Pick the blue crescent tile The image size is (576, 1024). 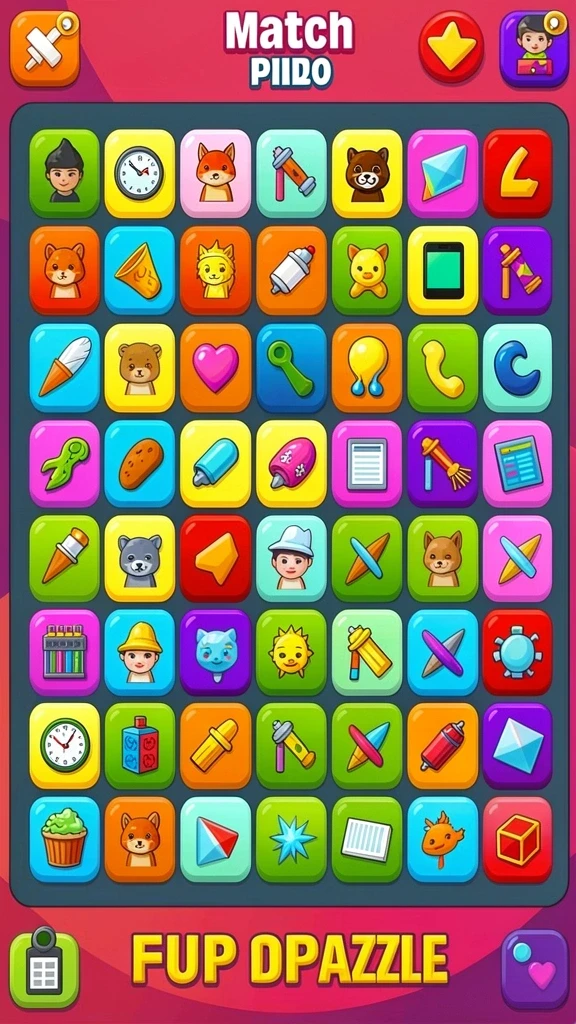coord(518,368)
